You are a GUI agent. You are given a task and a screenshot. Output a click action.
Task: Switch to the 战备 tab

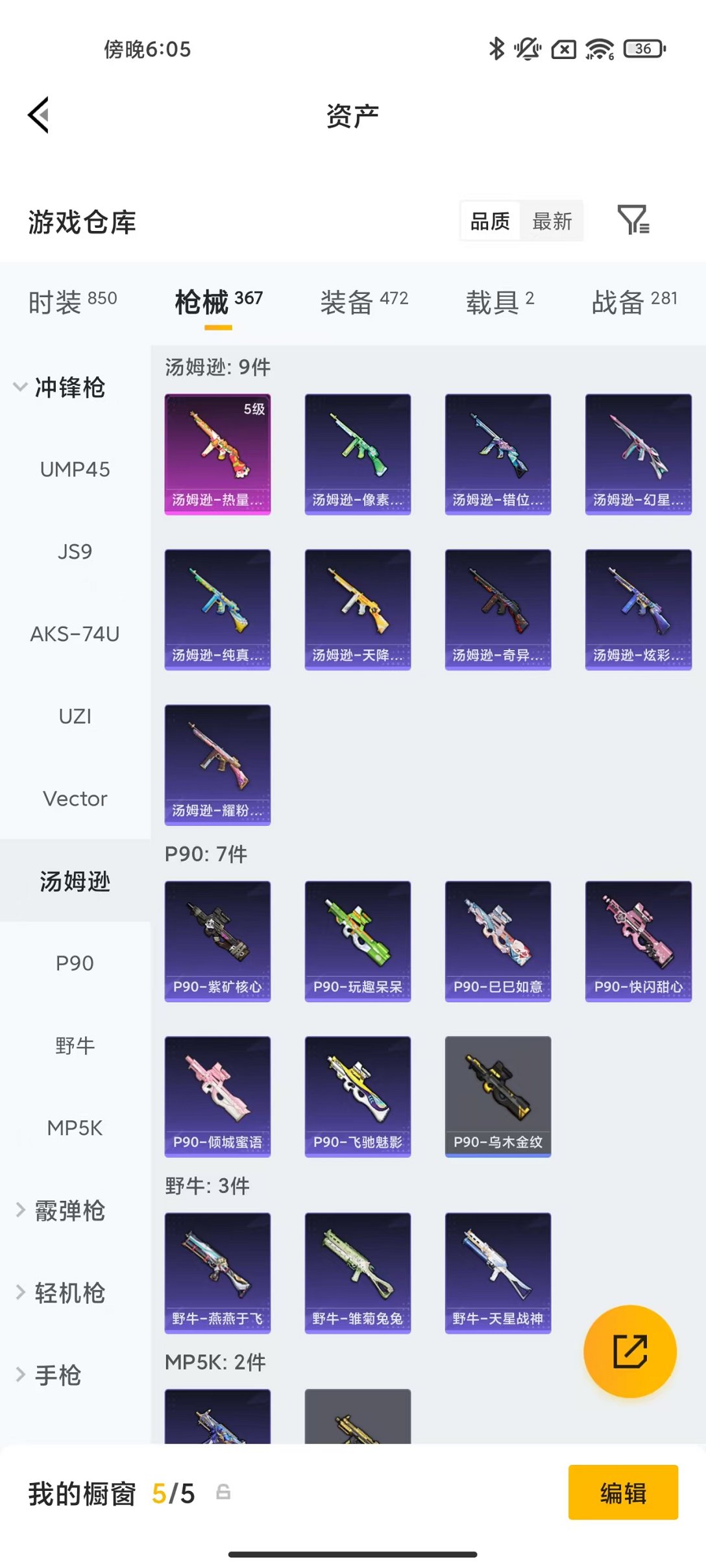634,302
